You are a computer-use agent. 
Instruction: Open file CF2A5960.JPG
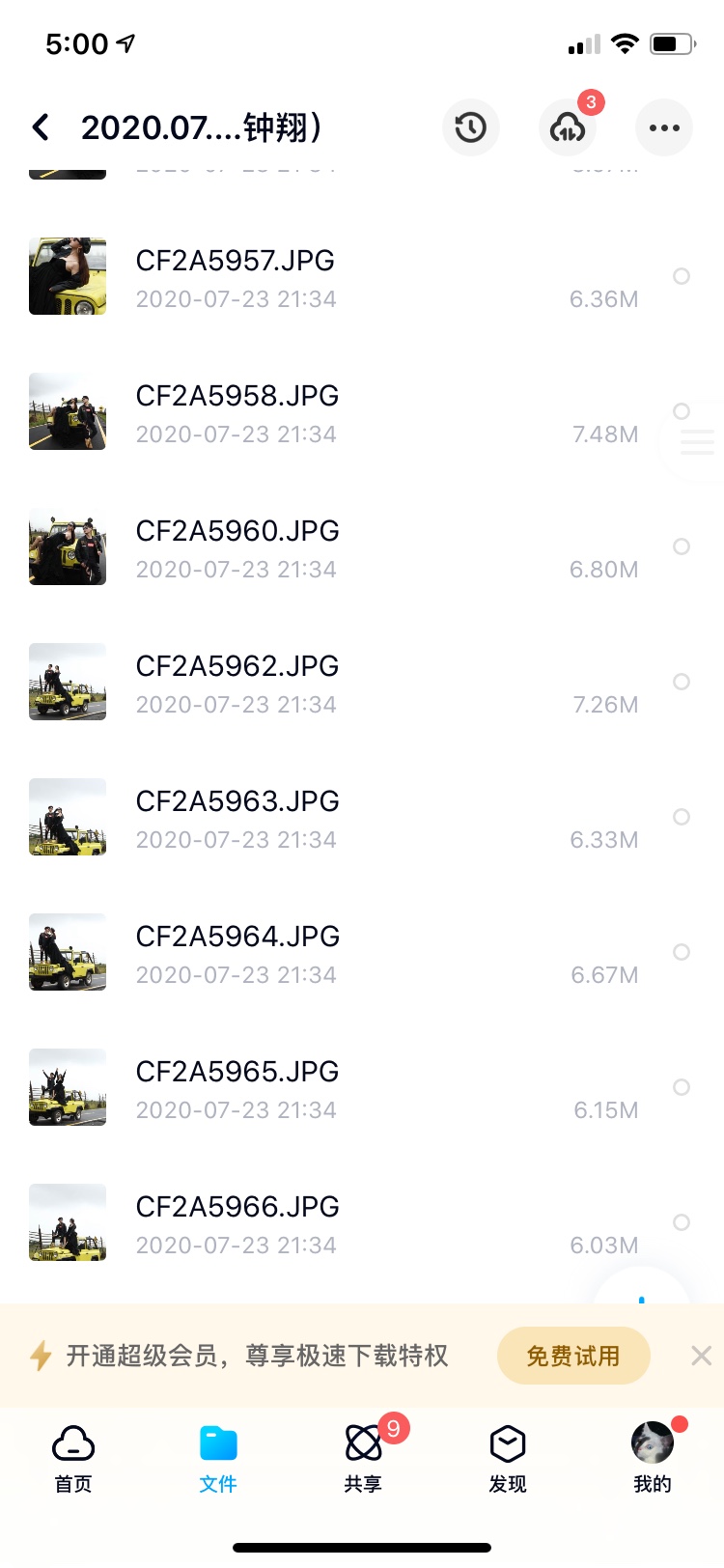pos(237,546)
